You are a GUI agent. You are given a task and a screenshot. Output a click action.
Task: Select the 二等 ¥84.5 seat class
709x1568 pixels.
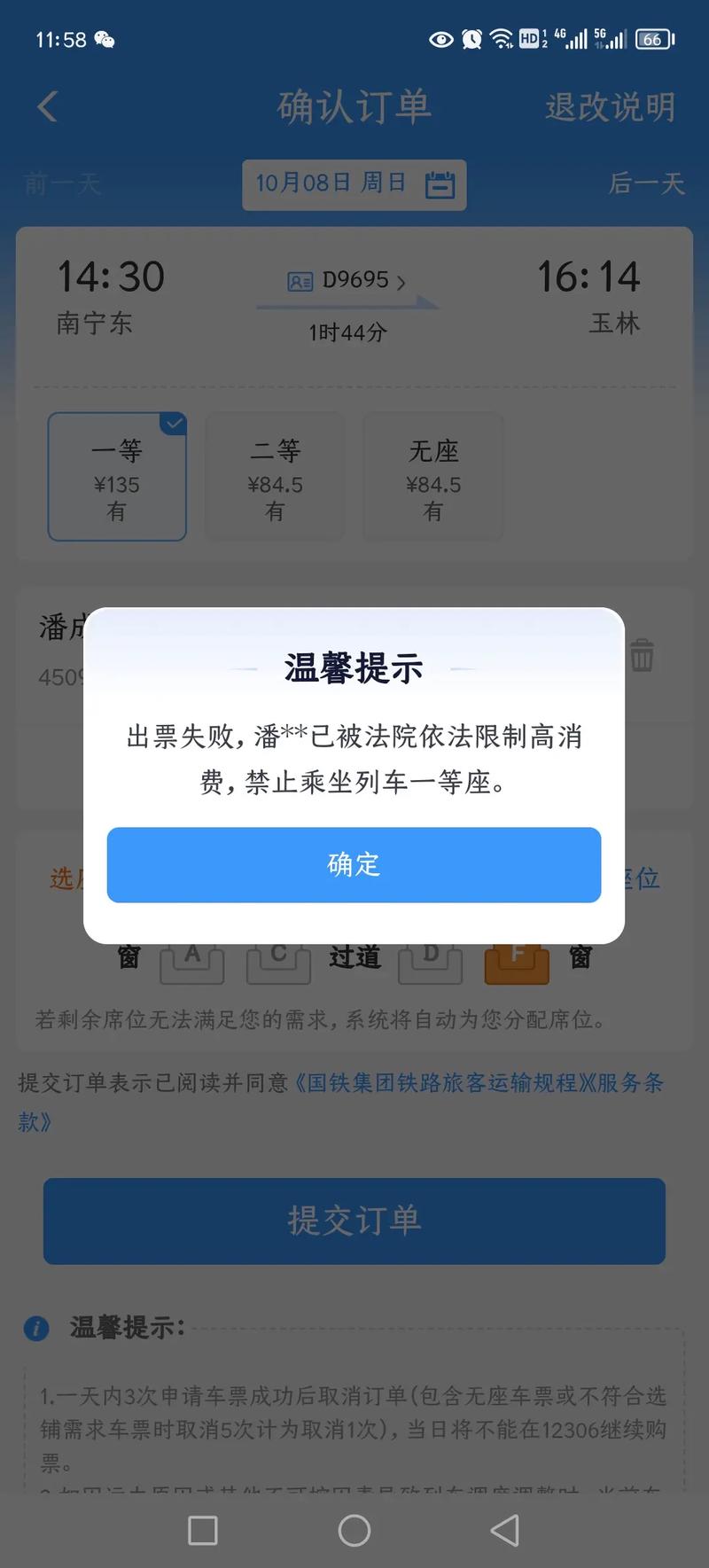(275, 477)
